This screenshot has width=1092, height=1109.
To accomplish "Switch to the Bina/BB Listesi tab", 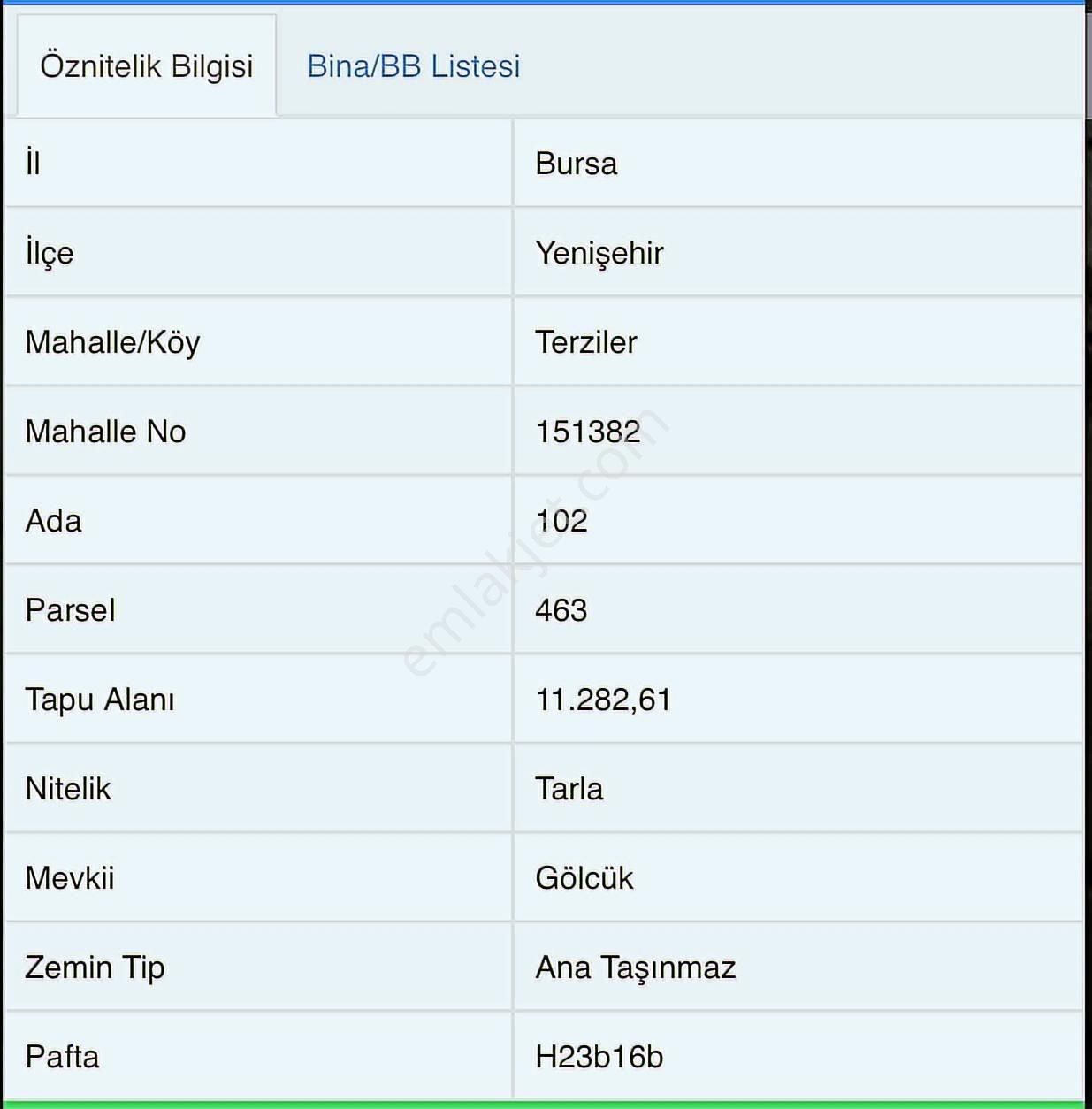I will (x=413, y=65).
